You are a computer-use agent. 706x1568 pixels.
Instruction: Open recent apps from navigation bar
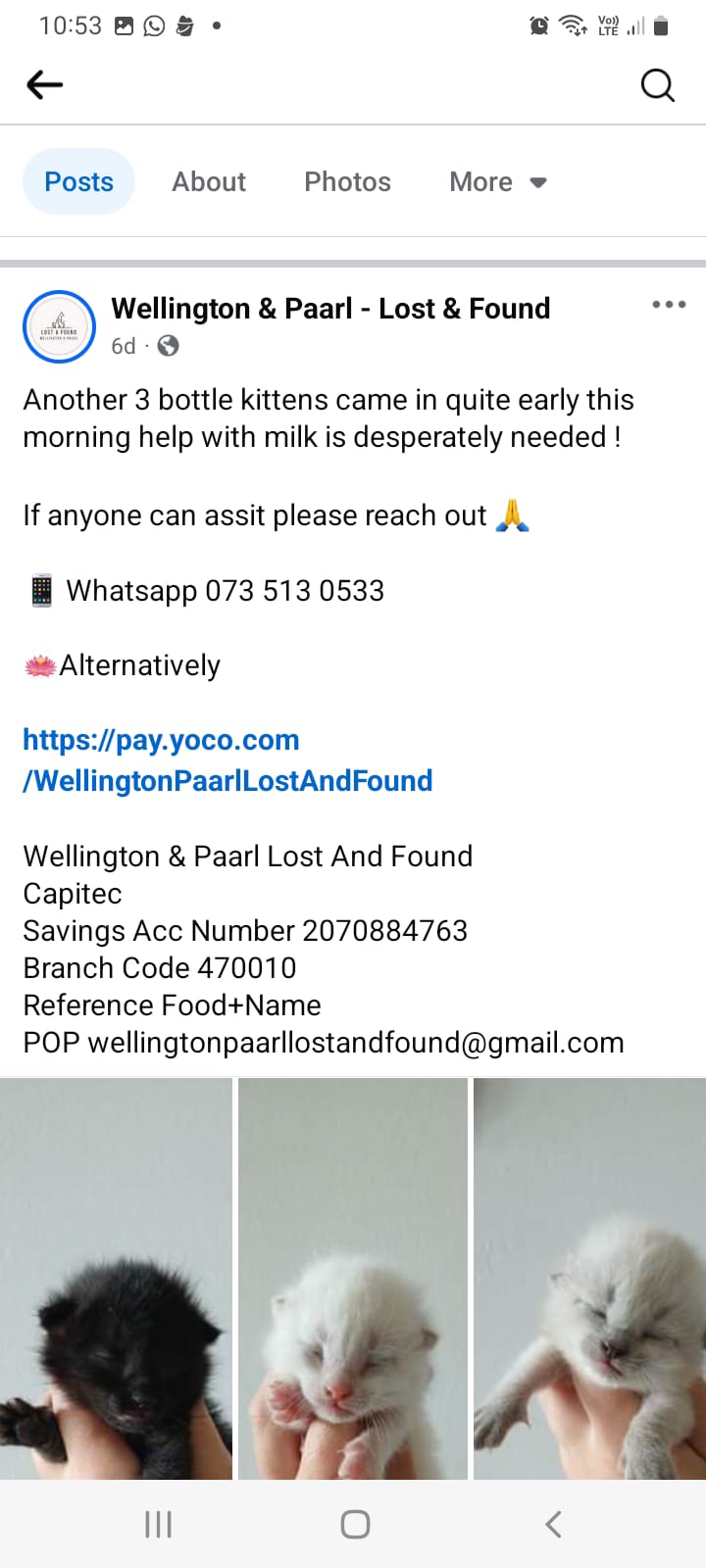[x=158, y=1524]
